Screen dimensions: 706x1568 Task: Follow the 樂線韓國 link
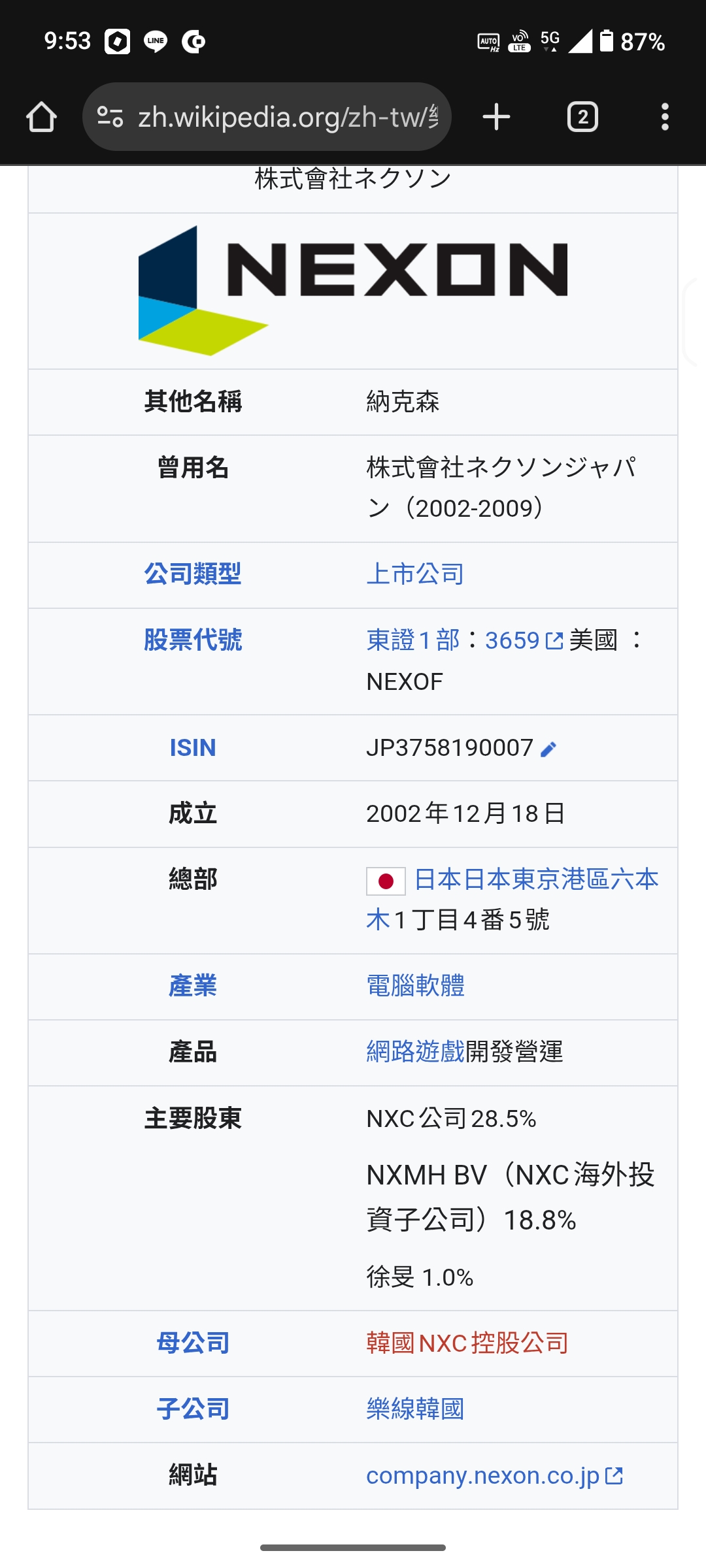[x=415, y=1409]
